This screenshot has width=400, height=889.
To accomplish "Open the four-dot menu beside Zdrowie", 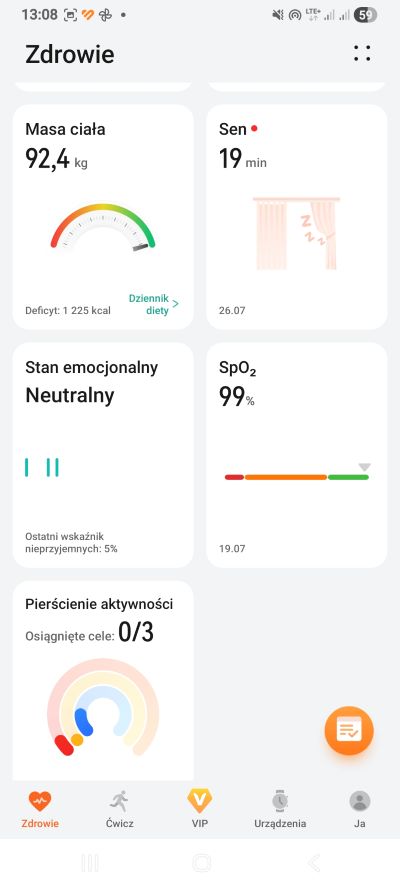I will [x=362, y=53].
